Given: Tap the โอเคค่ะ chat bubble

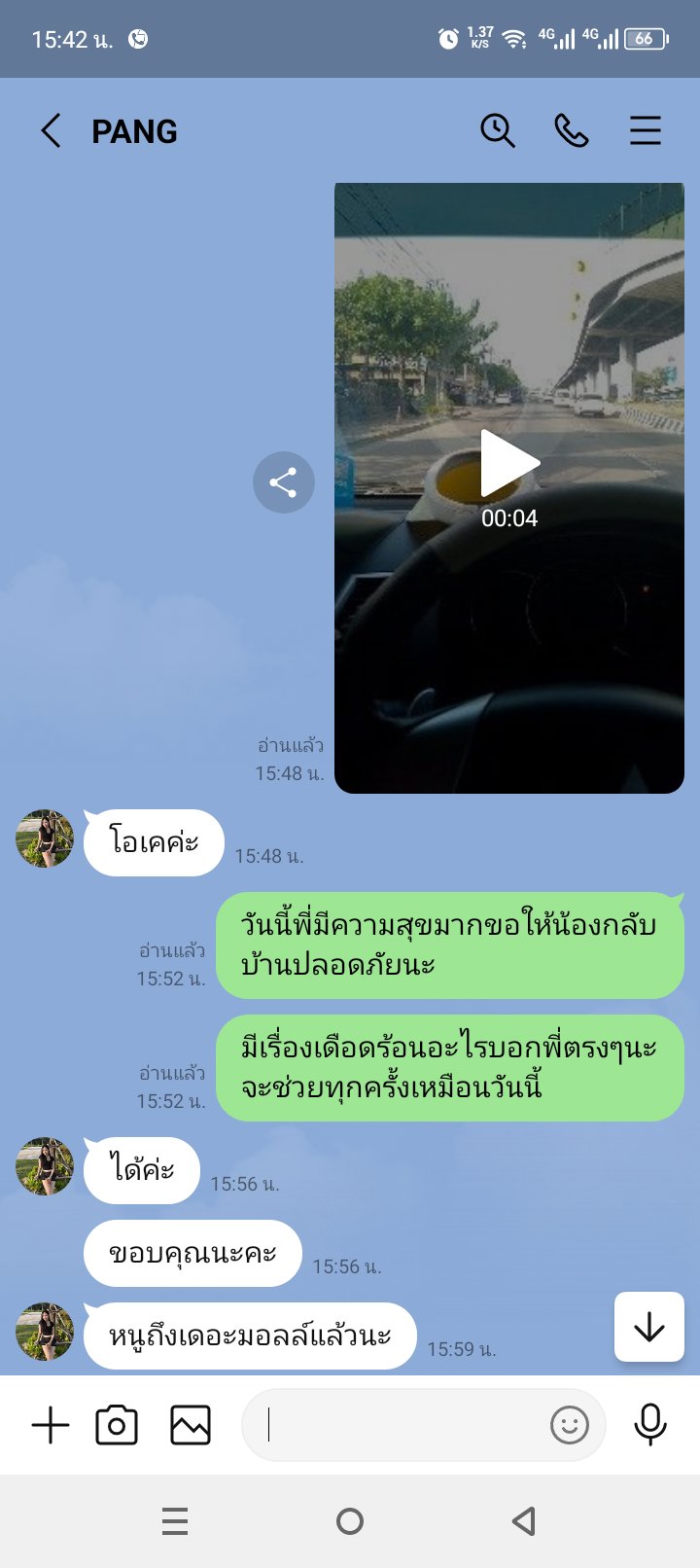Looking at the screenshot, I should 153,842.
